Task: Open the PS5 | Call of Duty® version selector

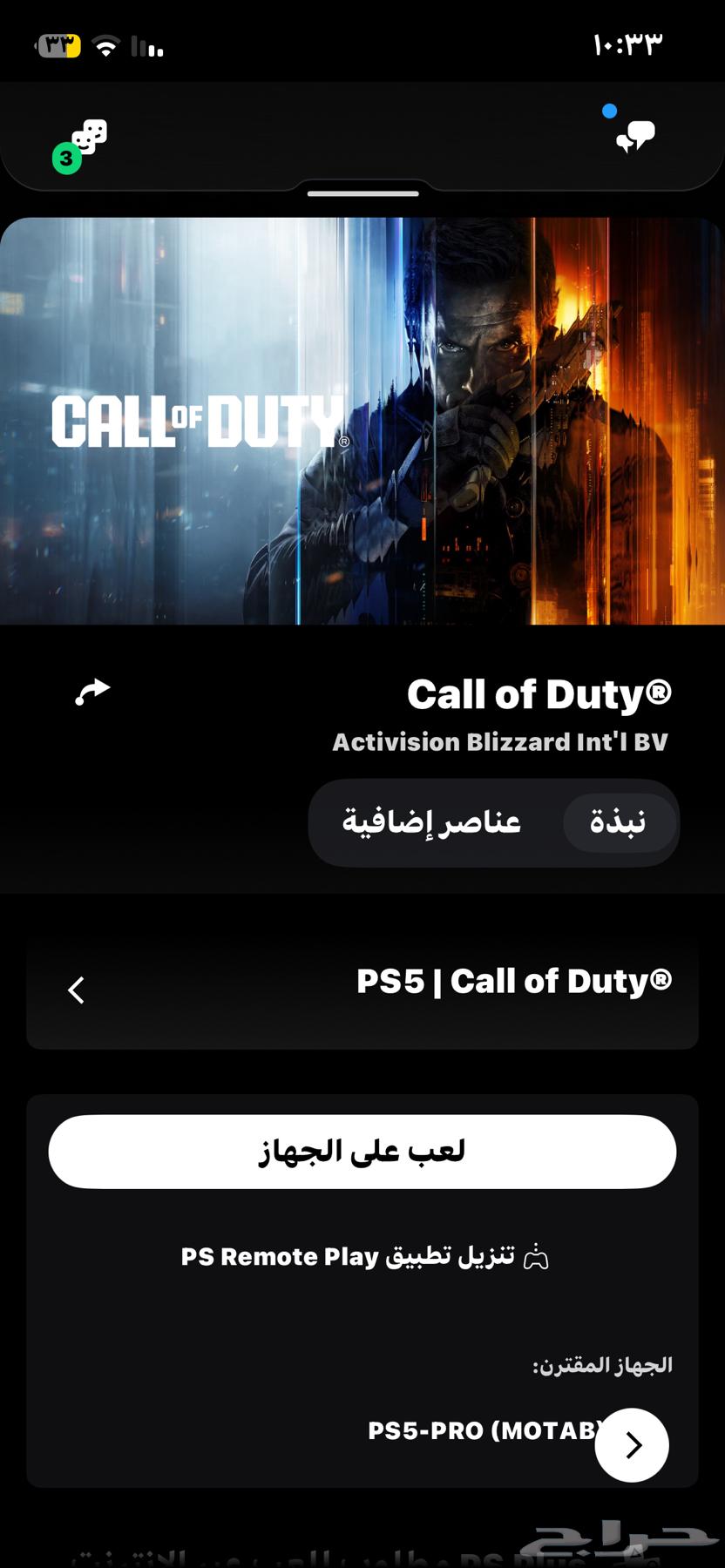Action: (x=362, y=990)
